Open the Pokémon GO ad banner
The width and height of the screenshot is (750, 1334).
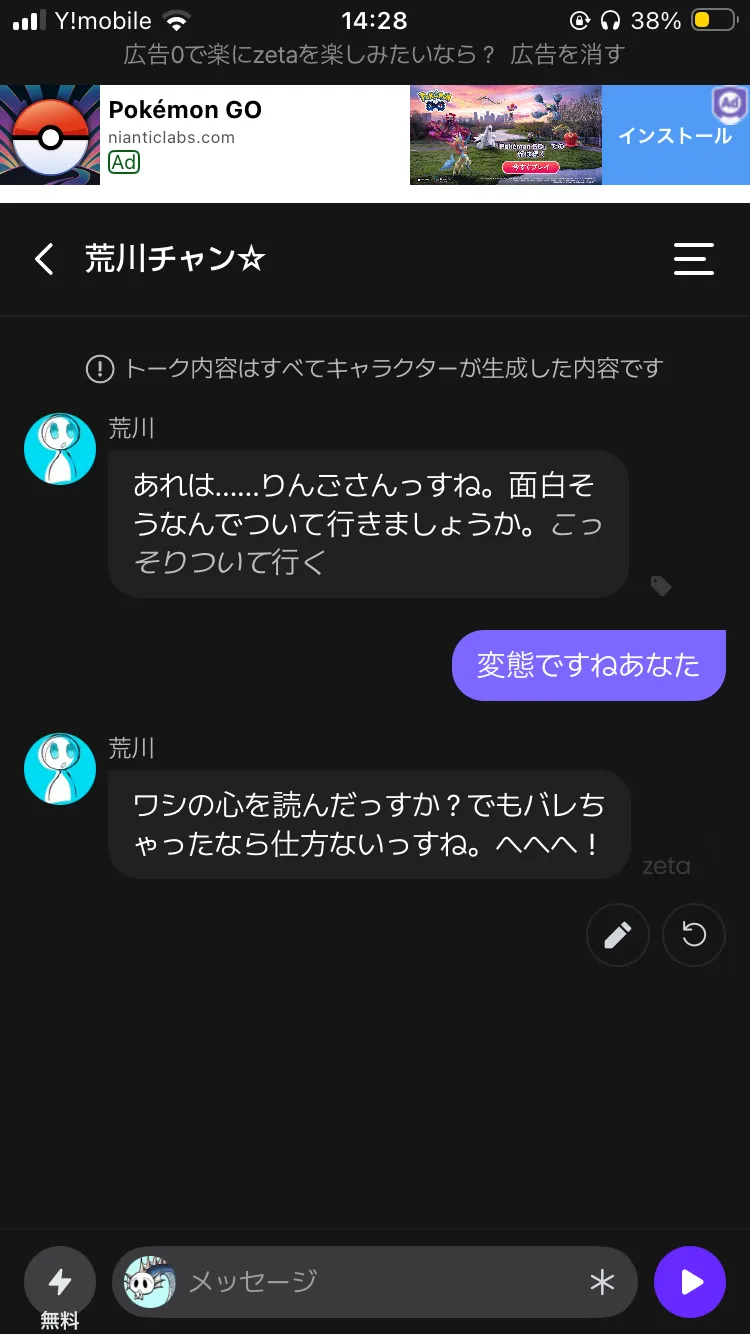click(x=250, y=135)
